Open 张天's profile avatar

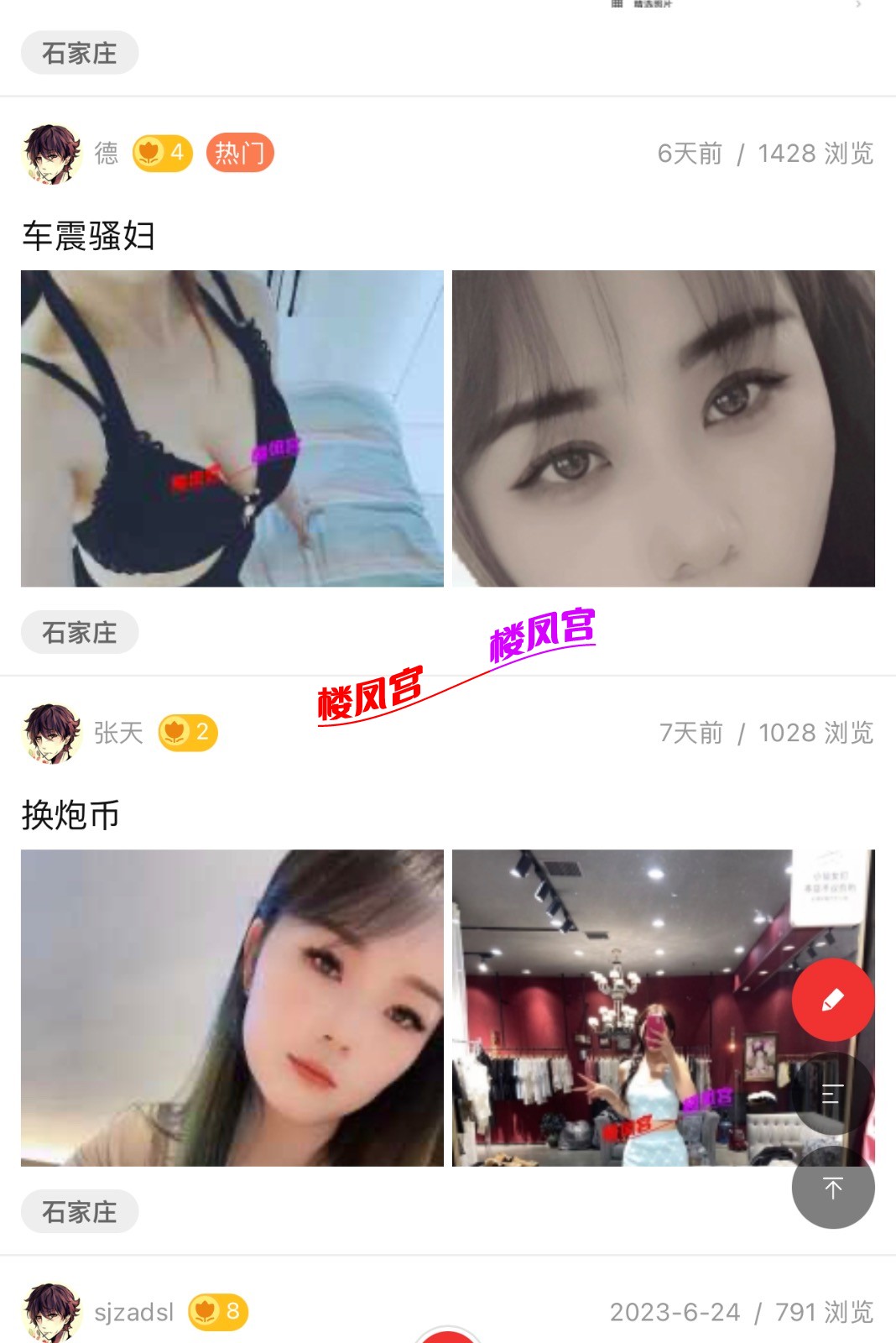pos(52,733)
